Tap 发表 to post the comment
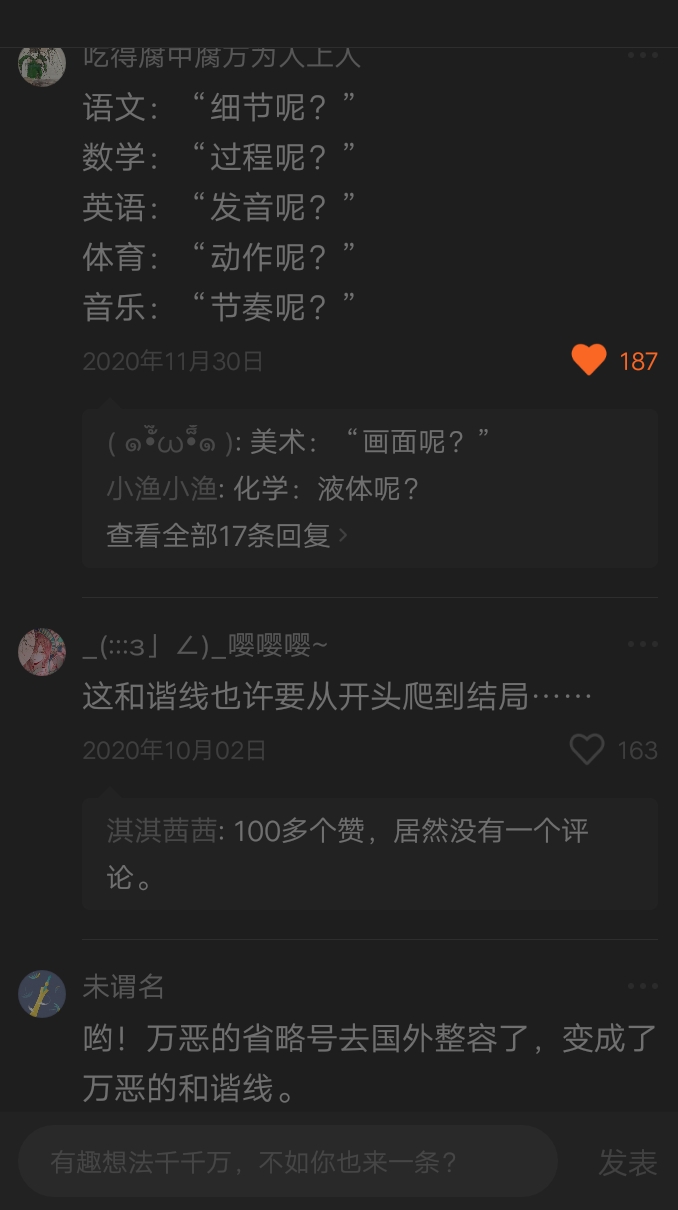Image resolution: width=678 pixels, height=1210 pixels. coord(627,1162)
